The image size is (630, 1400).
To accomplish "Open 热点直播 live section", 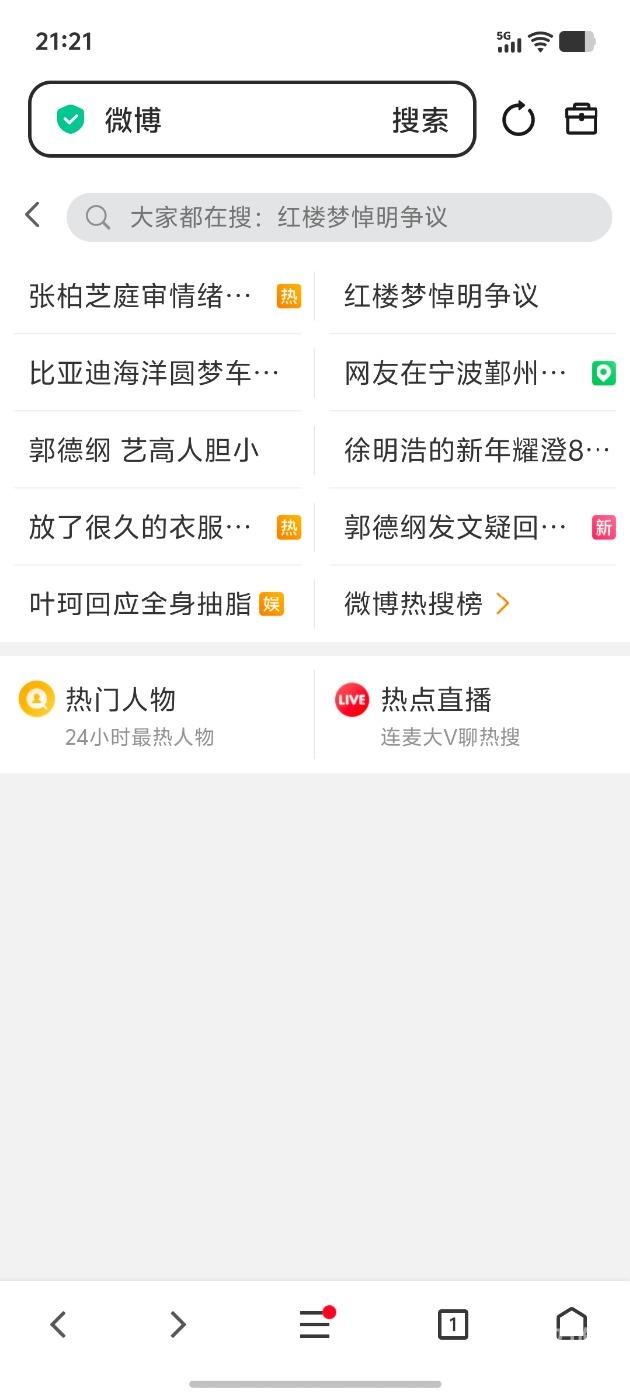I will pos(436,715).
